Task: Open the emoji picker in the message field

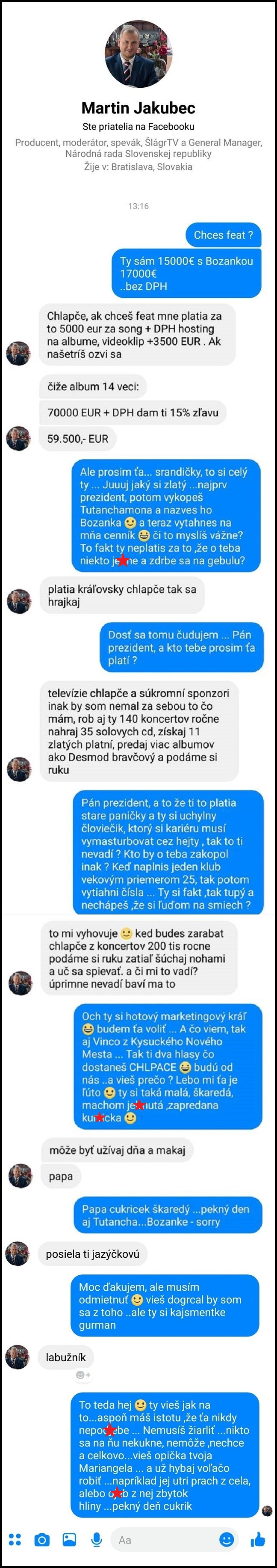Action: click(x=226, y=1539)
